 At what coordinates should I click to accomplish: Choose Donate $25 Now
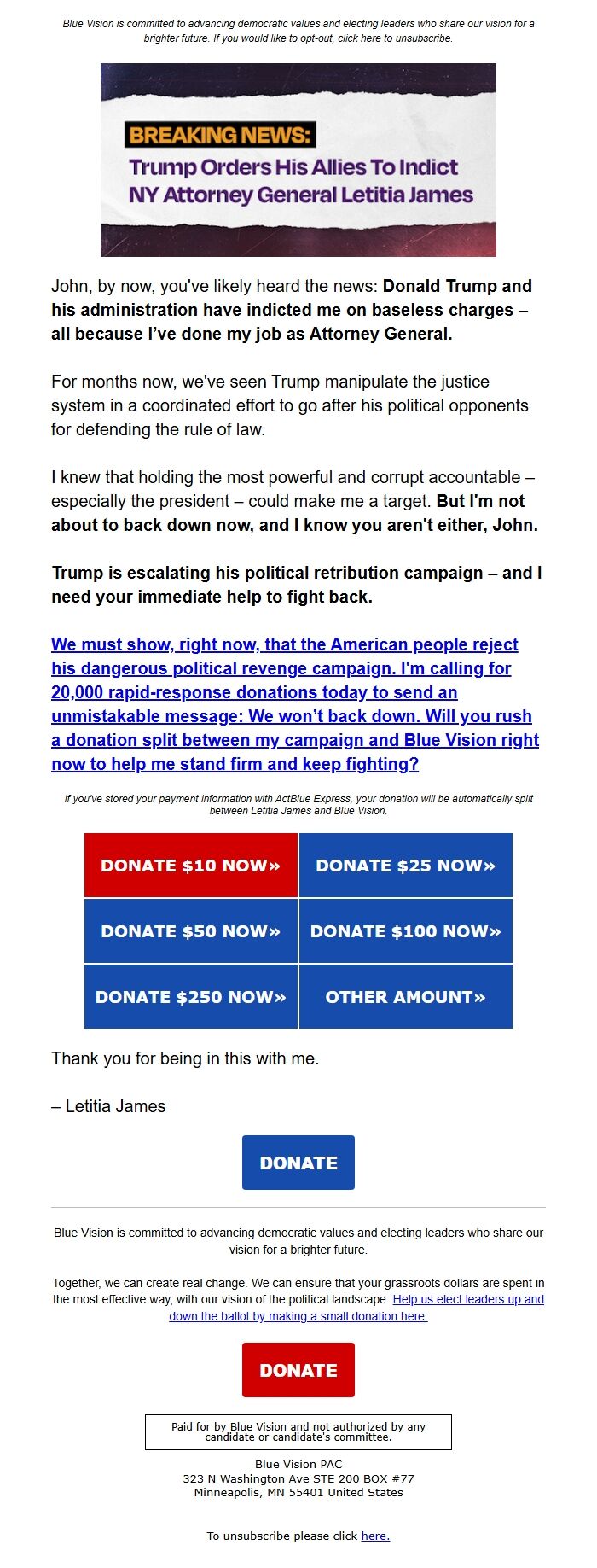(406, 866)
